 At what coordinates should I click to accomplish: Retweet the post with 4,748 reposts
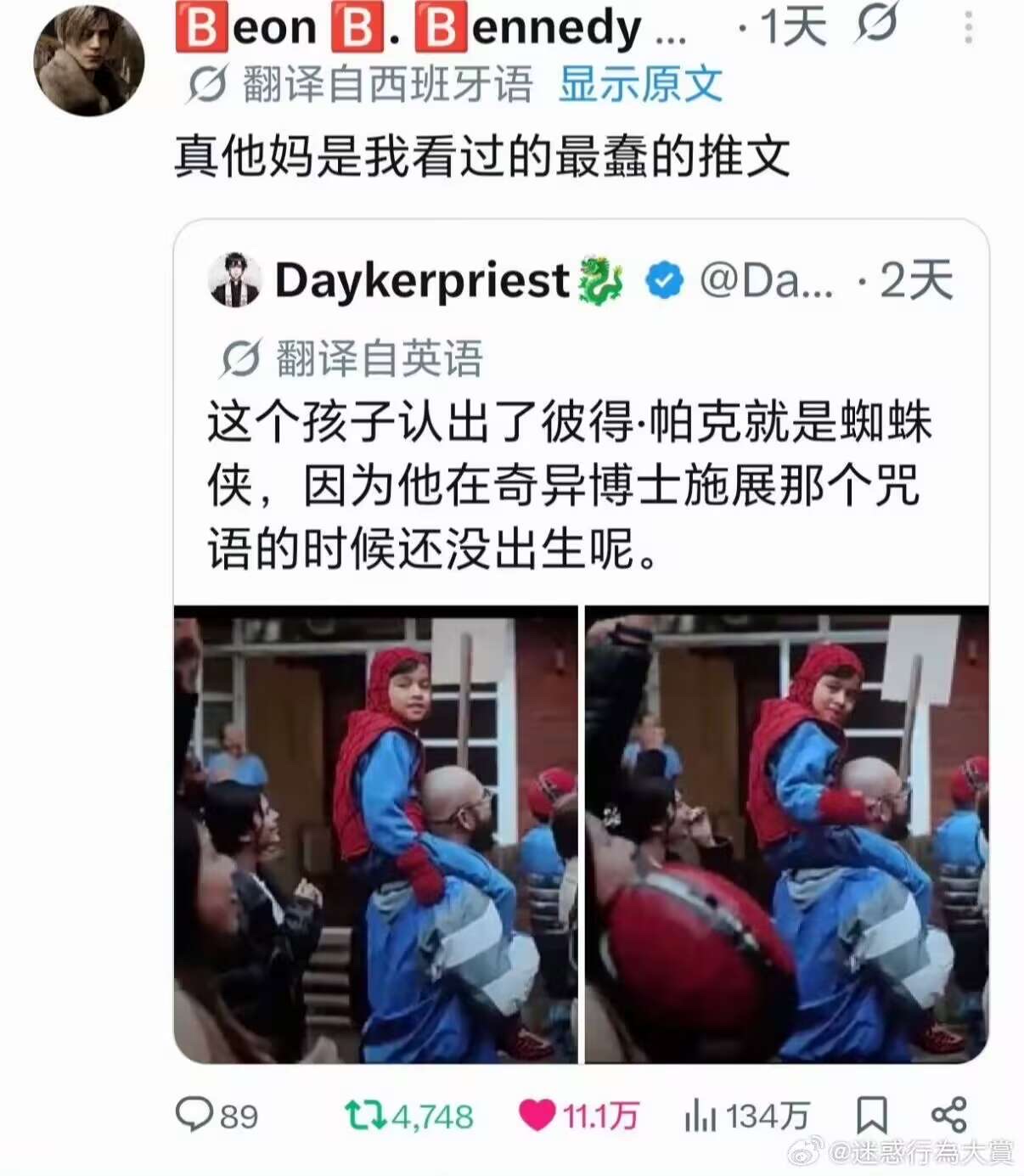point(408,1116)
